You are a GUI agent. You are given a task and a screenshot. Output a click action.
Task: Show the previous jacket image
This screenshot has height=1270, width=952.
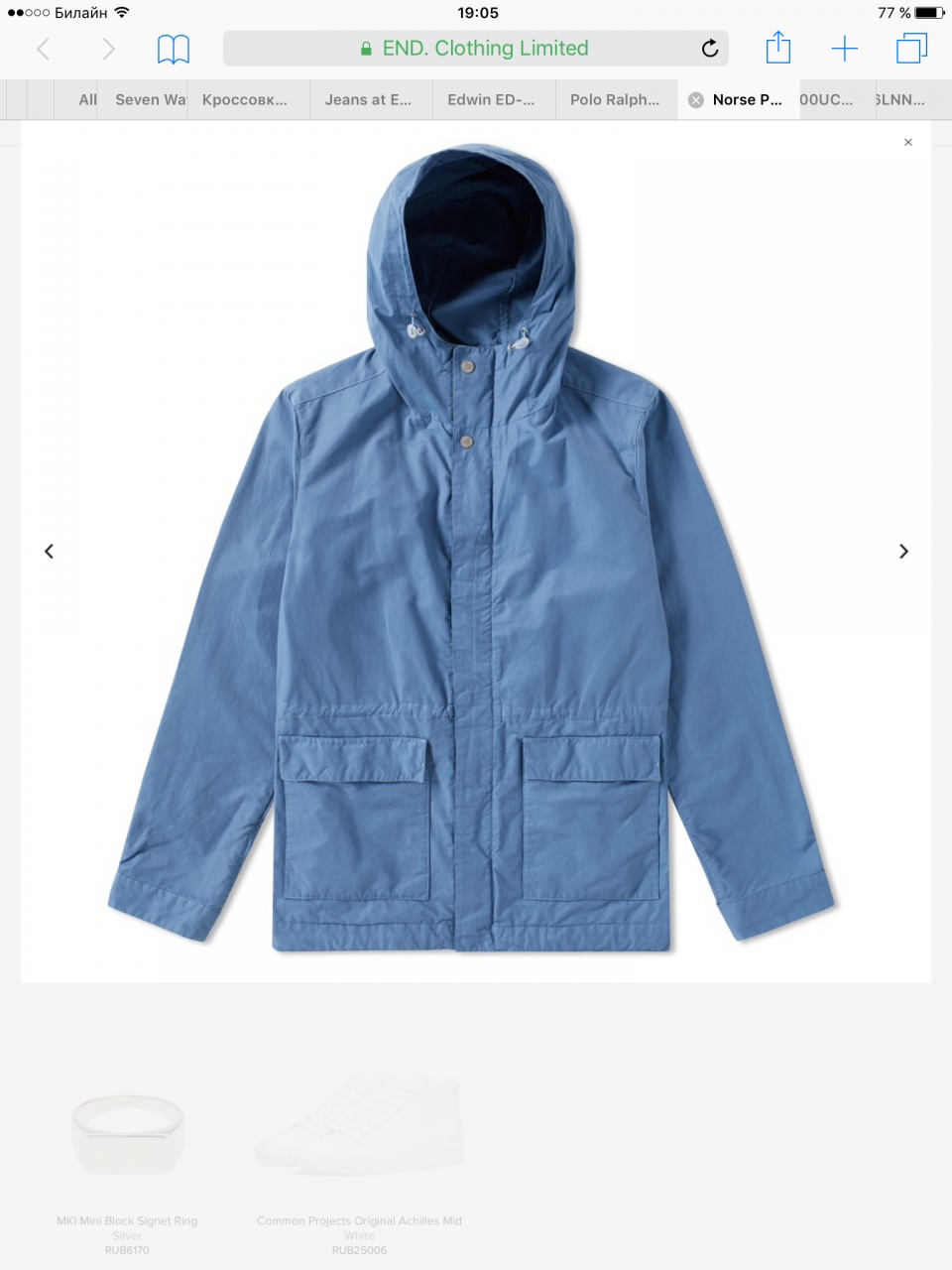coord(49,552)
